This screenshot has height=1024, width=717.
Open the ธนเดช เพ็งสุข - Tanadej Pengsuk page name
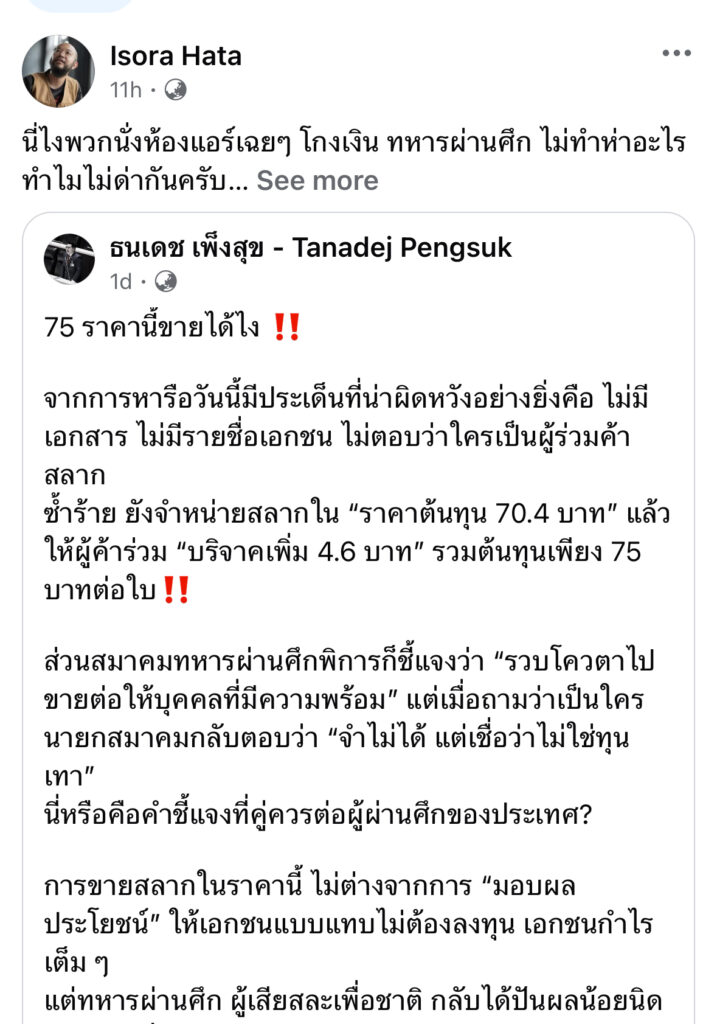click(x=310, y=248)
